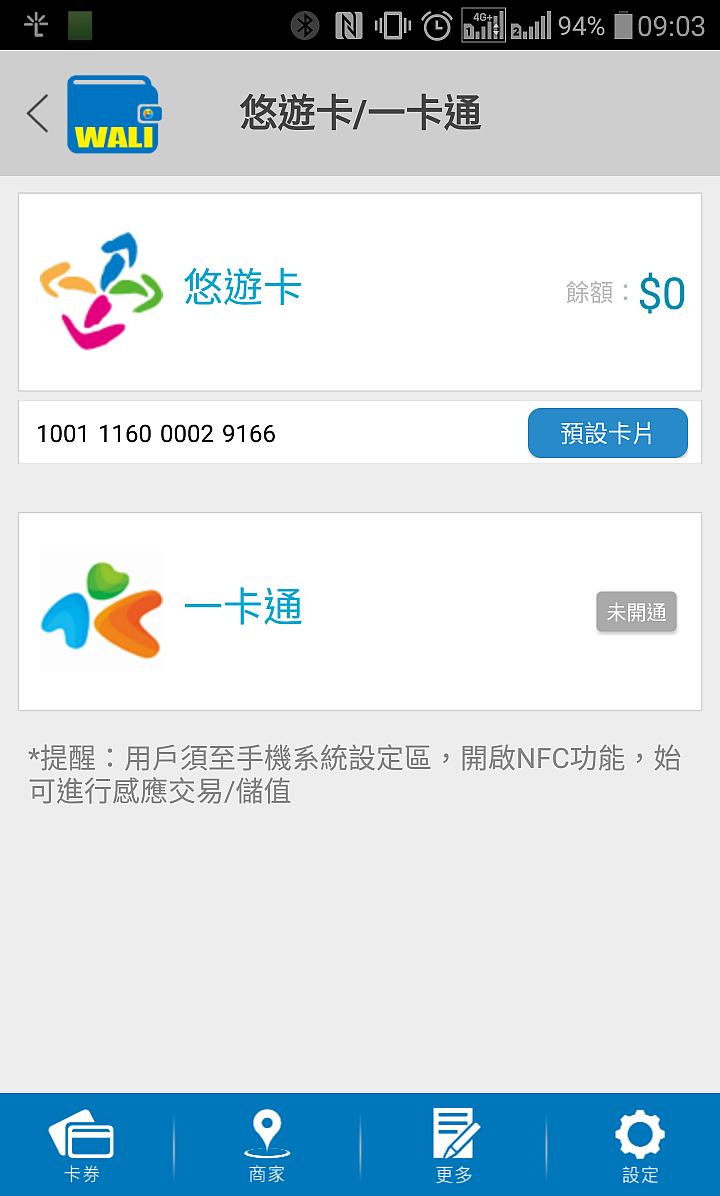Go back using the top-left arrow
720x1196 pixels.
point(38,114)
